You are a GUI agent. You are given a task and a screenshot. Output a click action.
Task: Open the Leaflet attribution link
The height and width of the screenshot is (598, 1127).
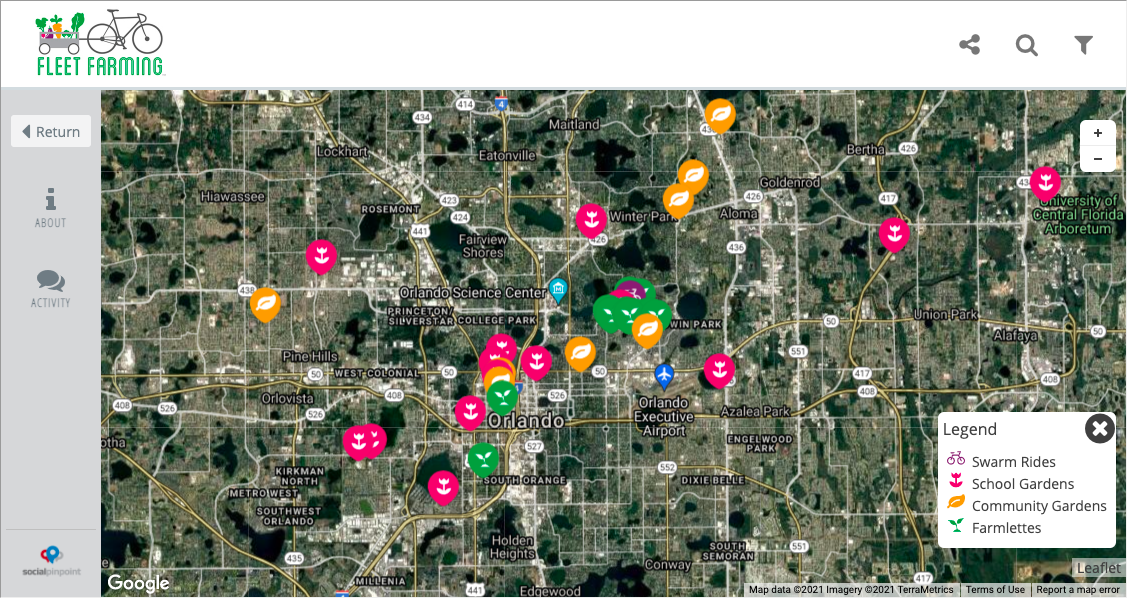tap(1098, 568)
